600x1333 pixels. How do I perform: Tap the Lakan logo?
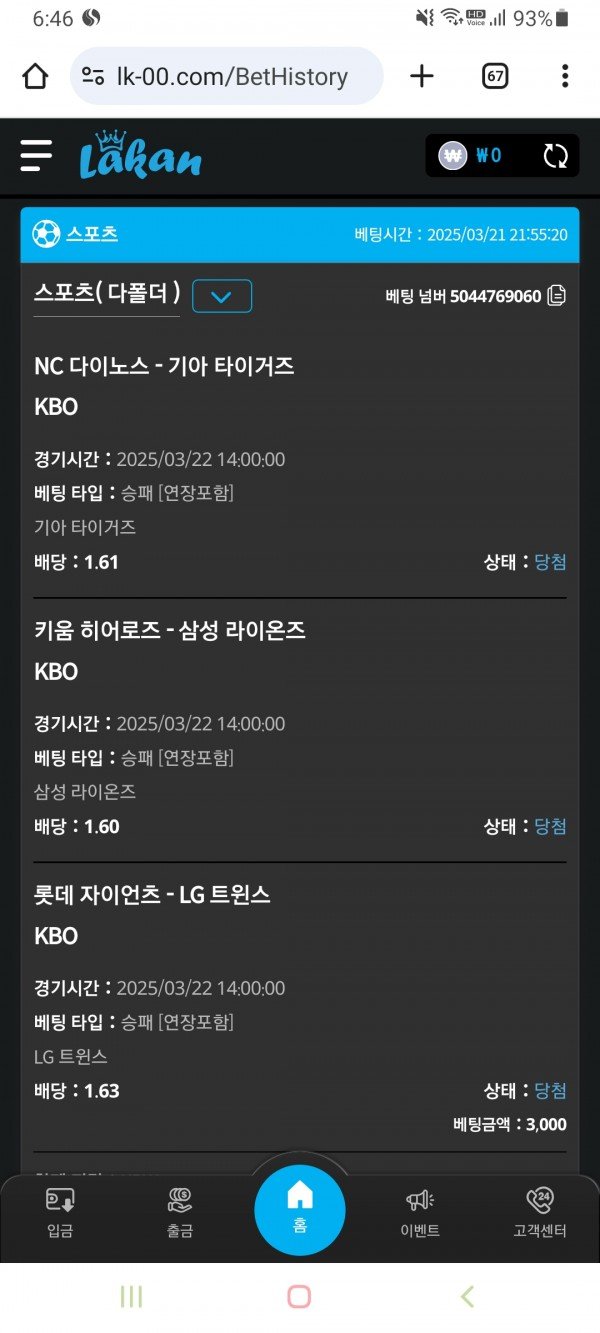140,156
